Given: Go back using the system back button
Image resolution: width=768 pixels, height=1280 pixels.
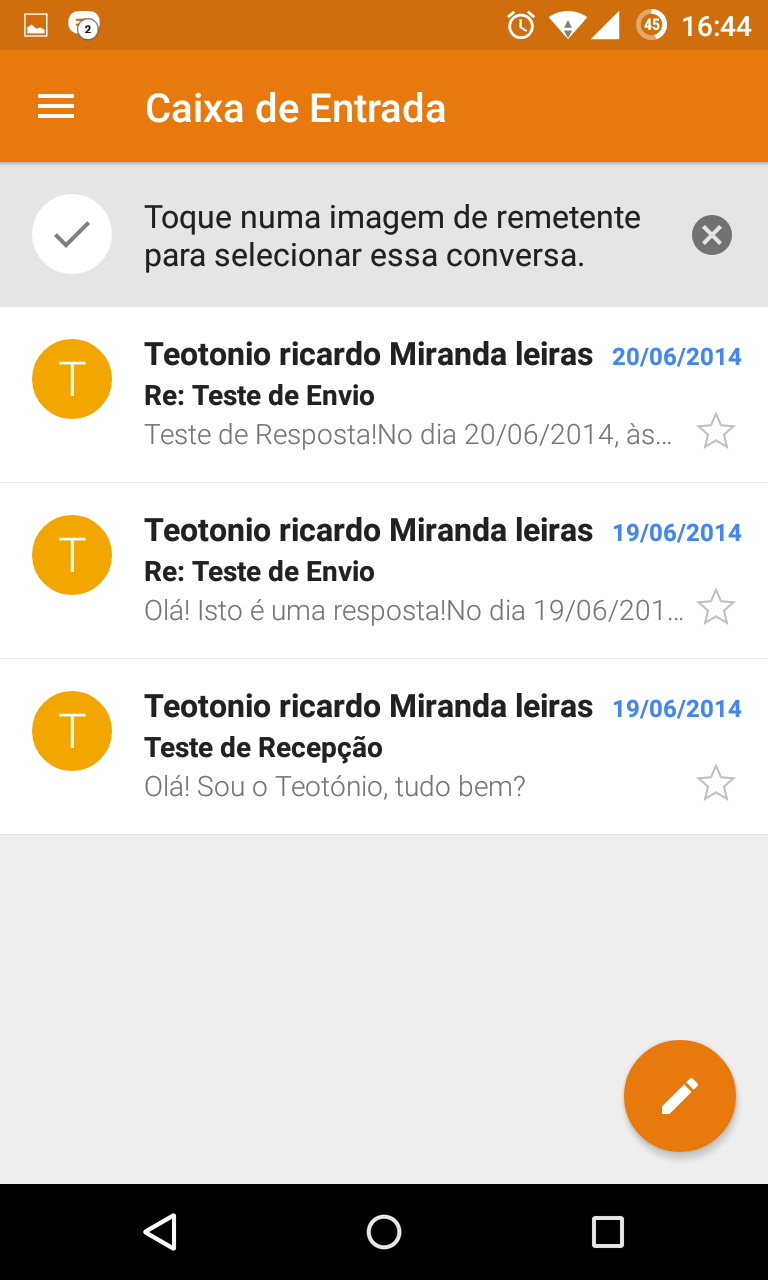Looking at the screenshot, I should pyautogui.click(x=160, y=1232).
